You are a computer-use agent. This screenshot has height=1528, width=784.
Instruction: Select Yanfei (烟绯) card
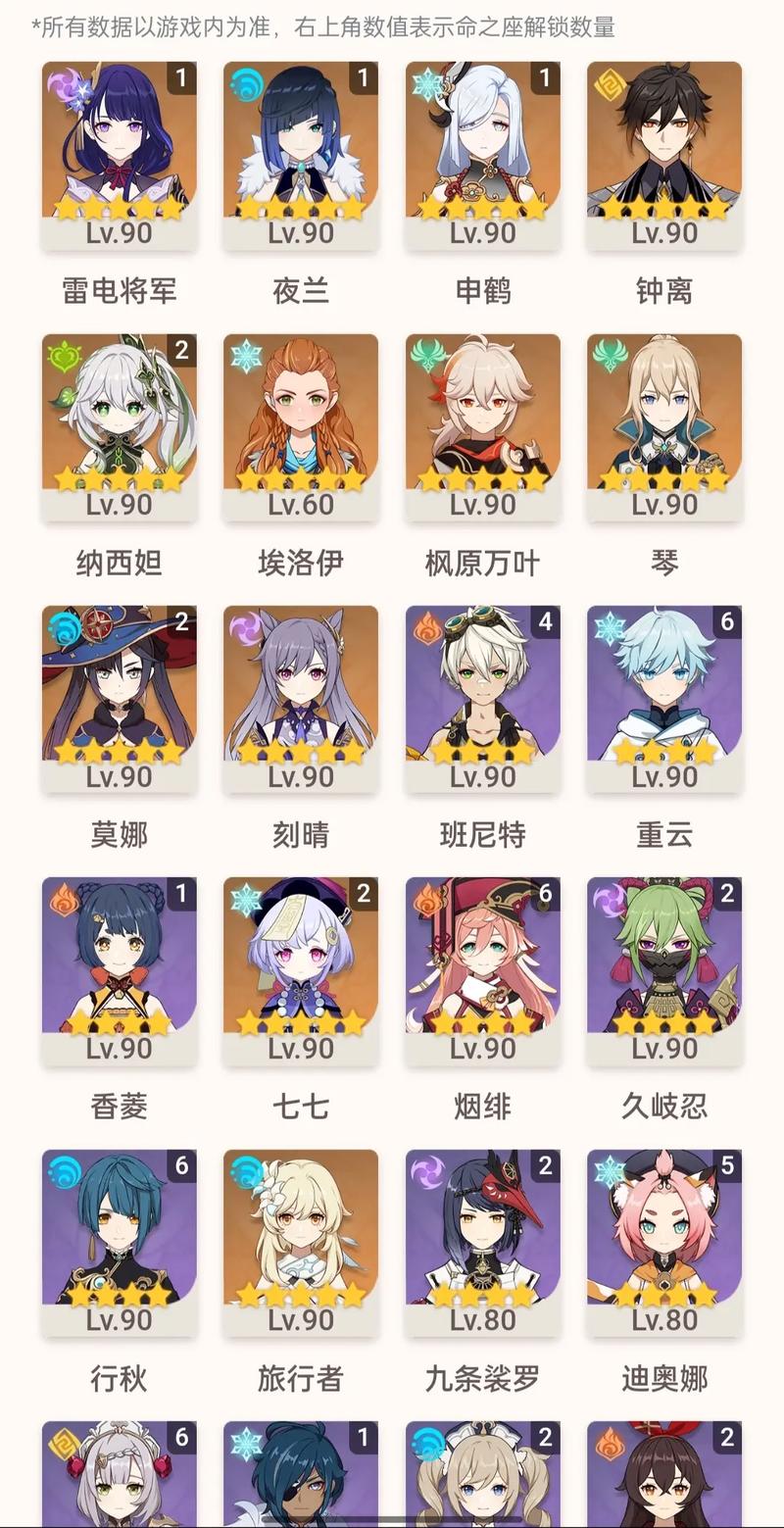pos(482,971)
